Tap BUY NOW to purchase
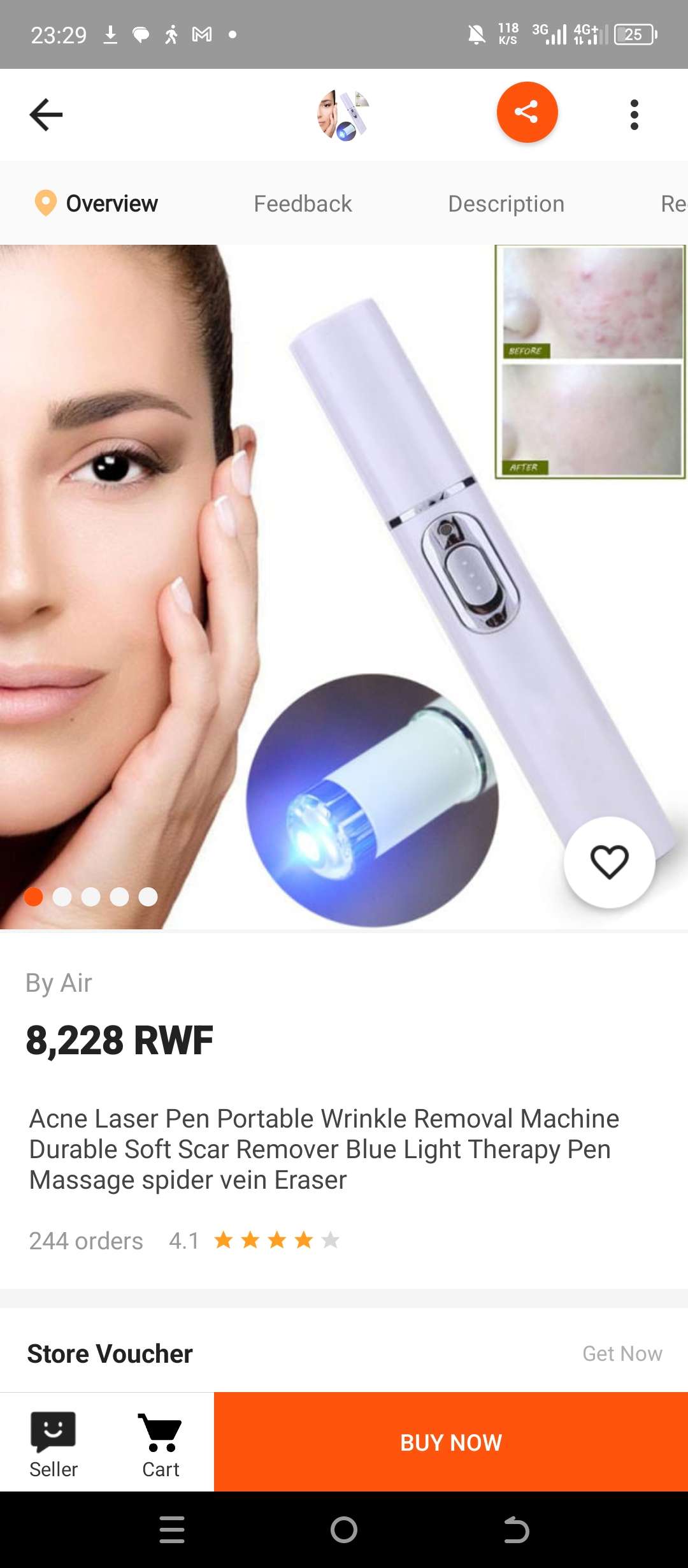Viewport: 688px width, 1568px height. click(x=451, y=1442)
